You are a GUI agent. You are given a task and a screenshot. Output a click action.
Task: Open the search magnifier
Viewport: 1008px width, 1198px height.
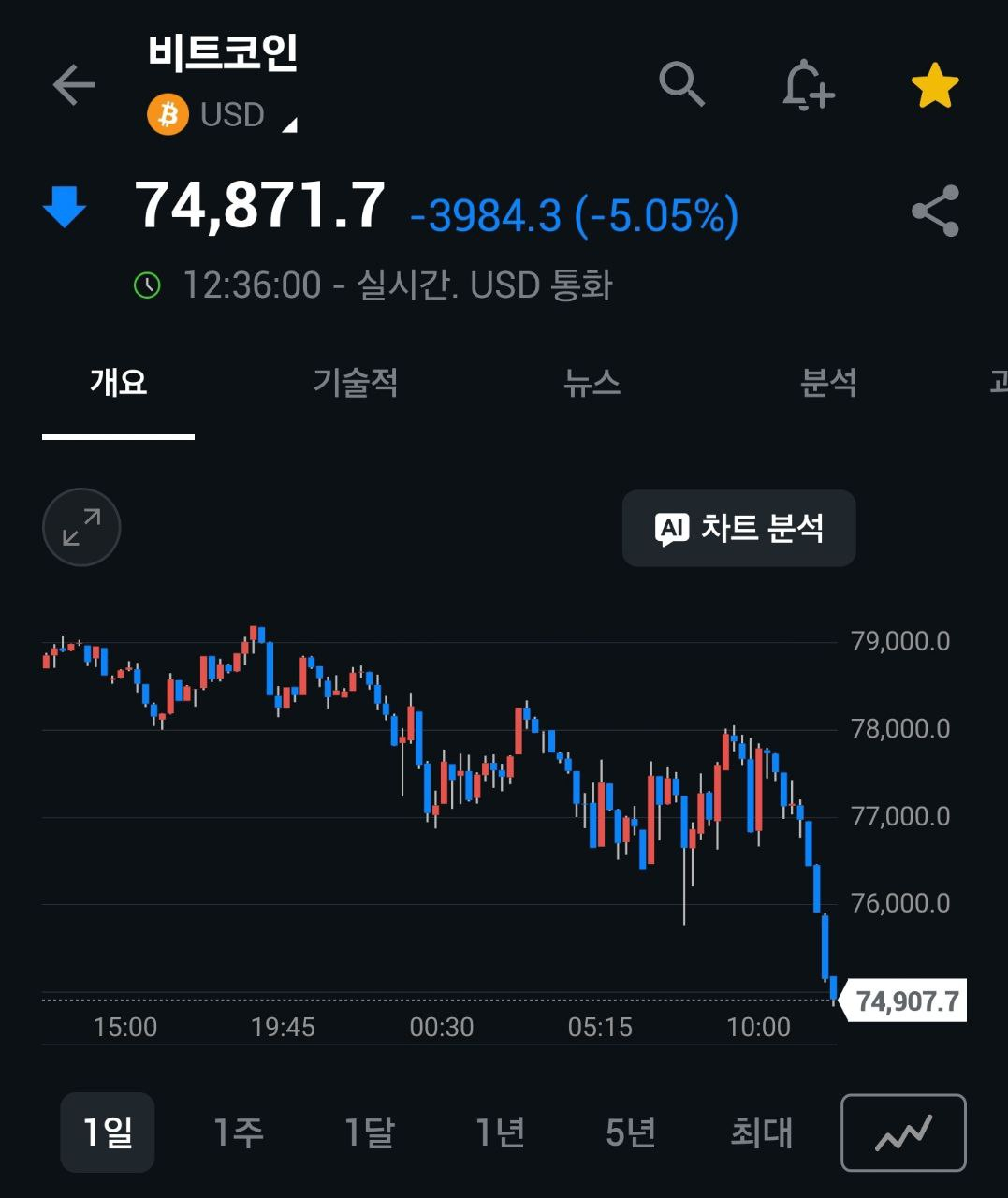click(x=681, y=85)
